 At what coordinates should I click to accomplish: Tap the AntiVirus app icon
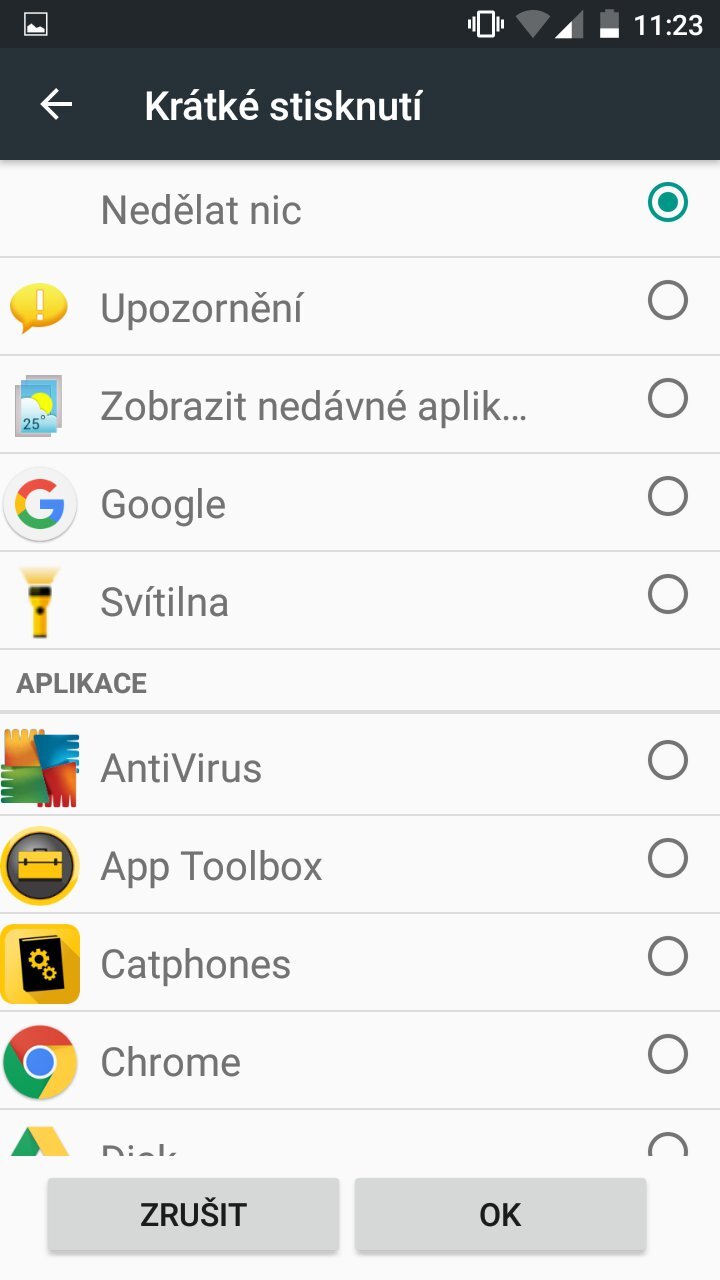pos(40,767)
